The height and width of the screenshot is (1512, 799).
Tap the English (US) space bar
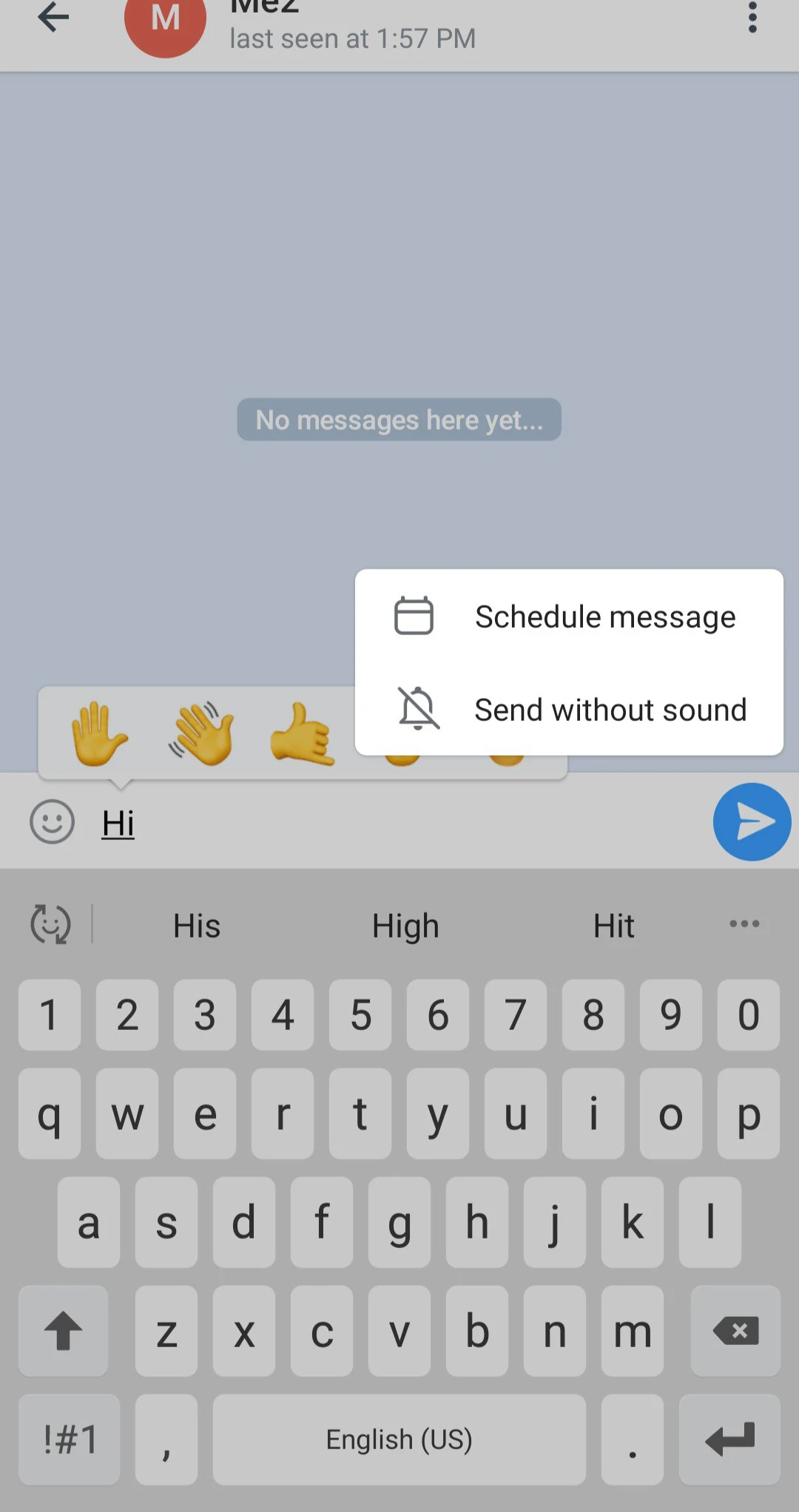(x=399, y=1440)
